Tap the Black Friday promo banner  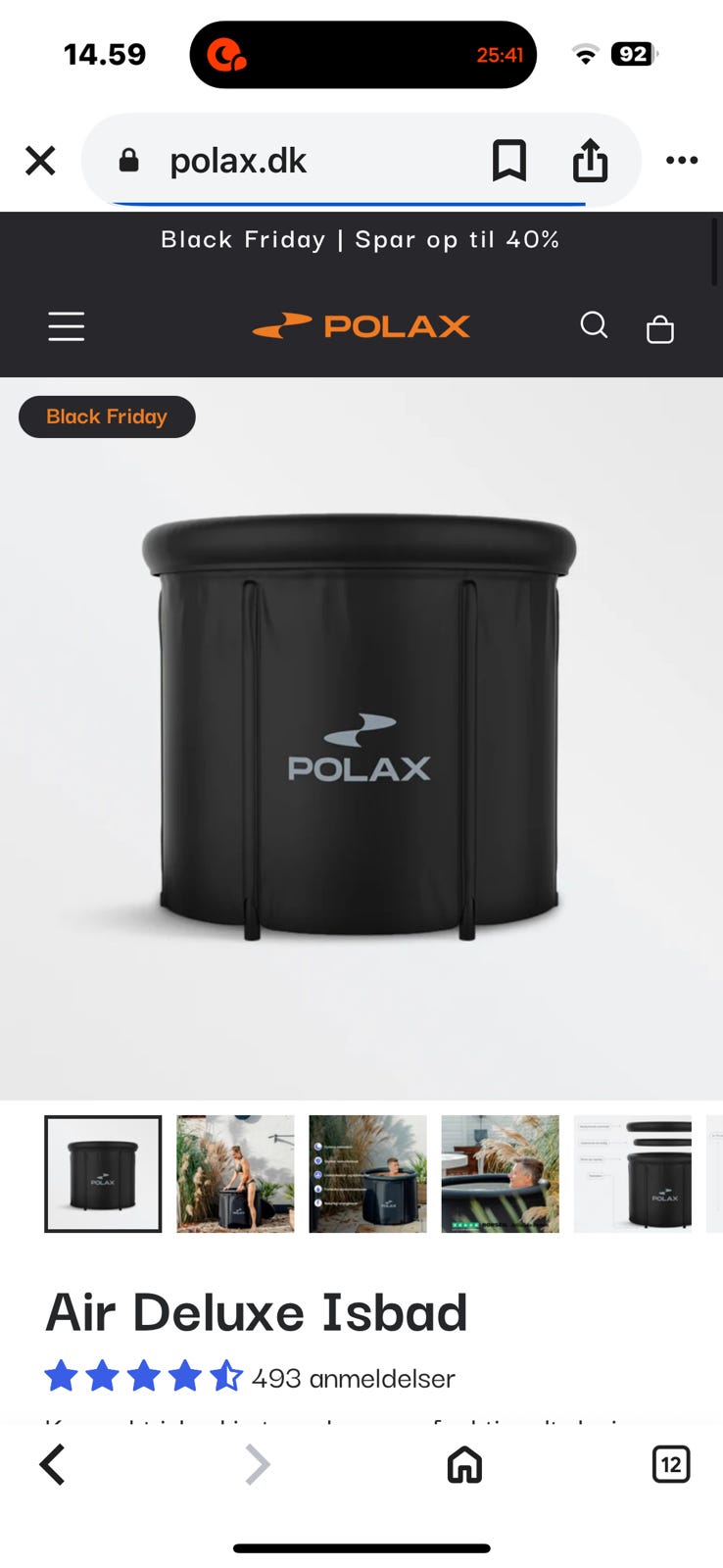coord(361,240)
